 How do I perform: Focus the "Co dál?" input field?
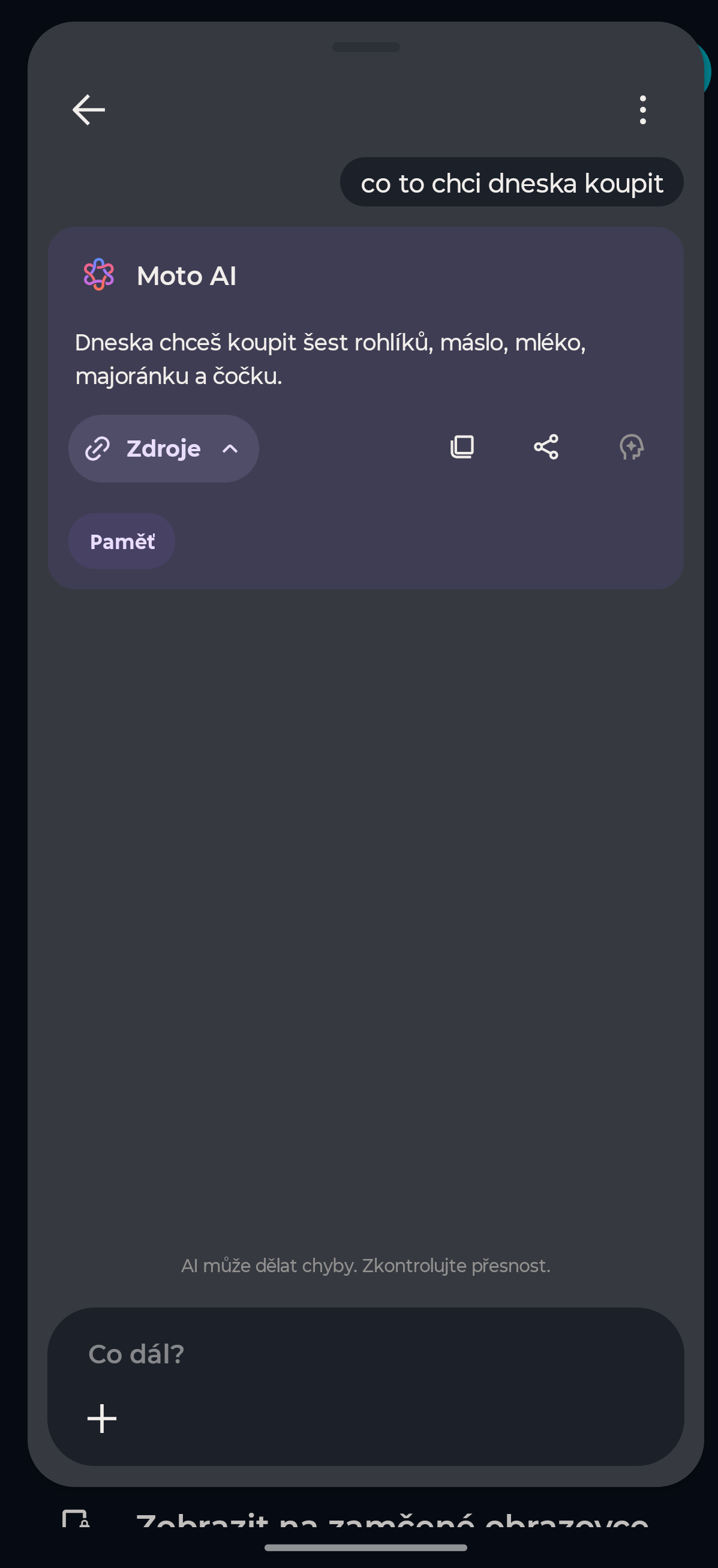pos(365,1354)
